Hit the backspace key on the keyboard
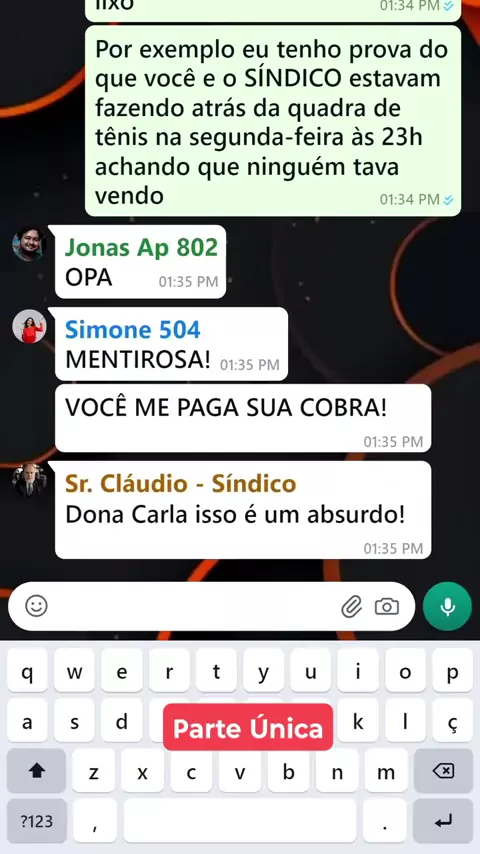This screenshot has height=854, width=480. 443,771
